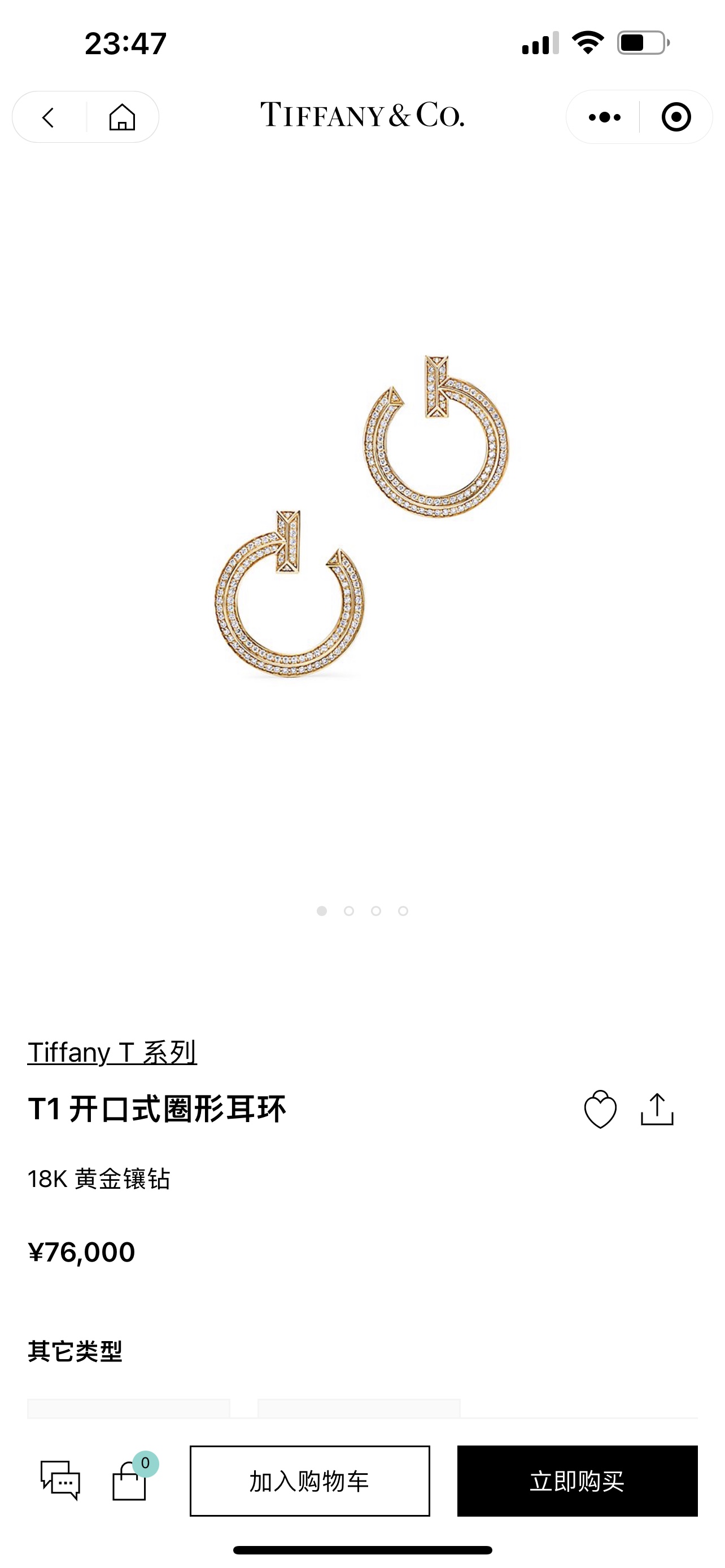Go back to the previous page
Image resolution: width=725 pixels, height=1568 pixels.
click(49, 117)
